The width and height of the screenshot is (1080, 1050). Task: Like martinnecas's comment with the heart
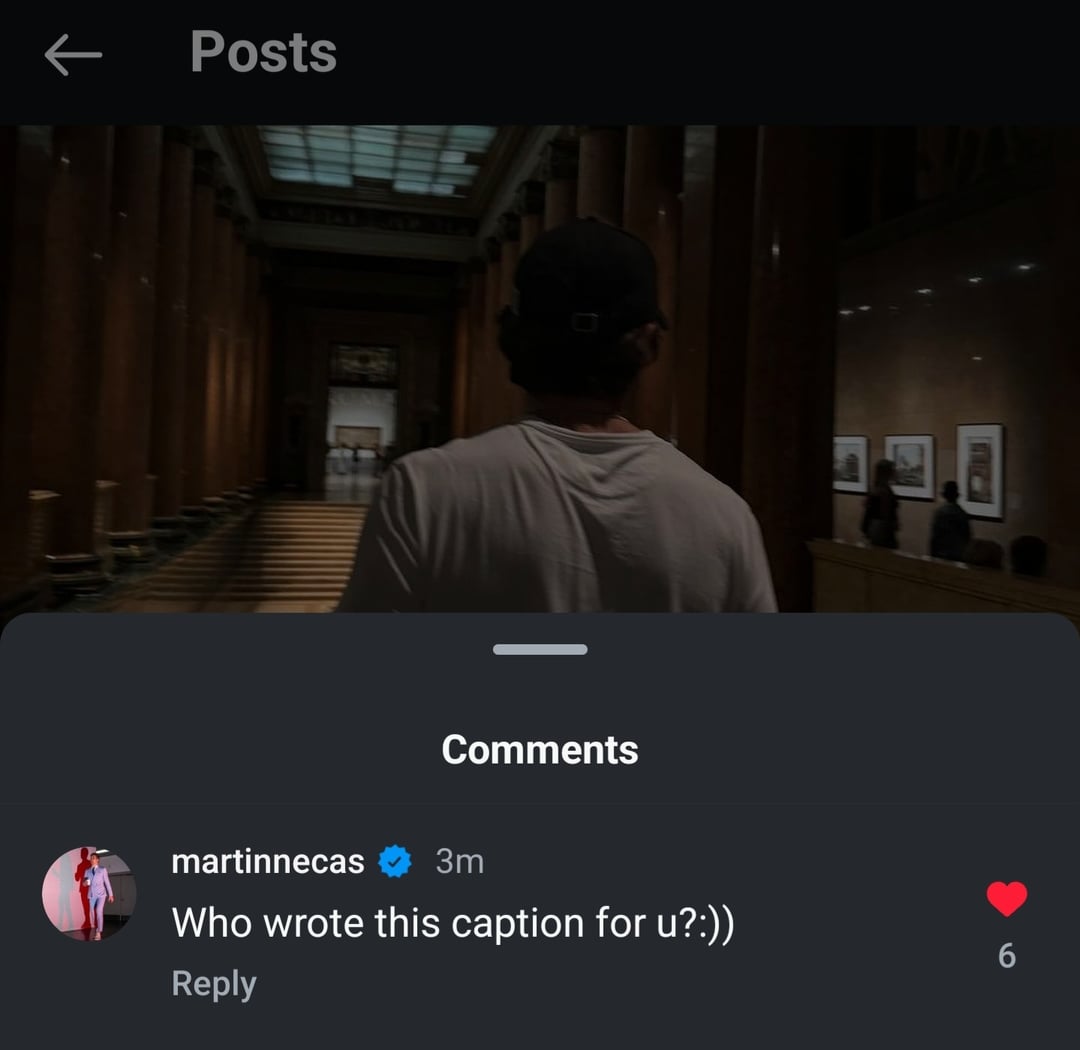[x=1006, y=898]
